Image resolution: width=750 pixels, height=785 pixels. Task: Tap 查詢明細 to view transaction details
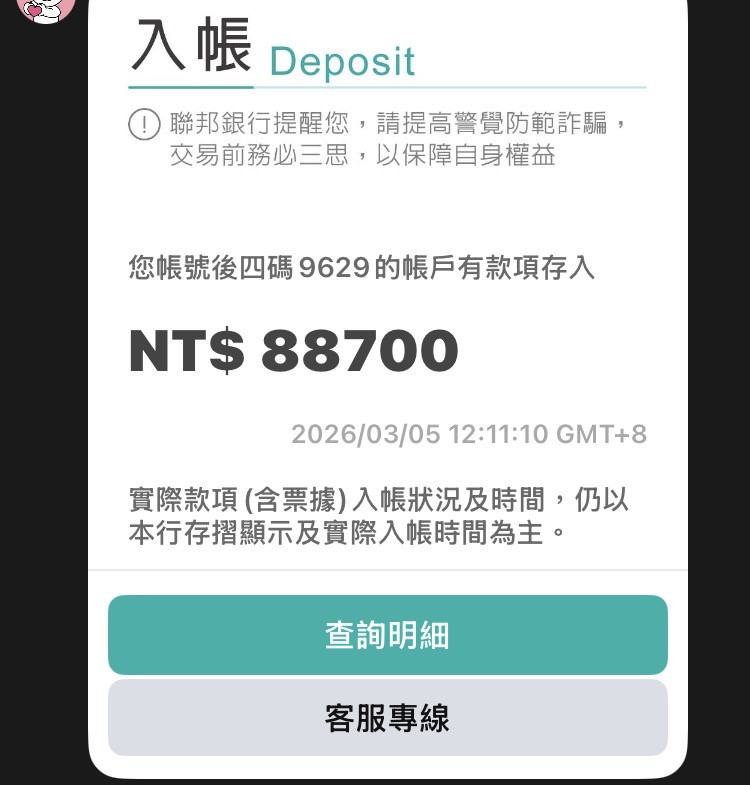click(x=387, y=635)
